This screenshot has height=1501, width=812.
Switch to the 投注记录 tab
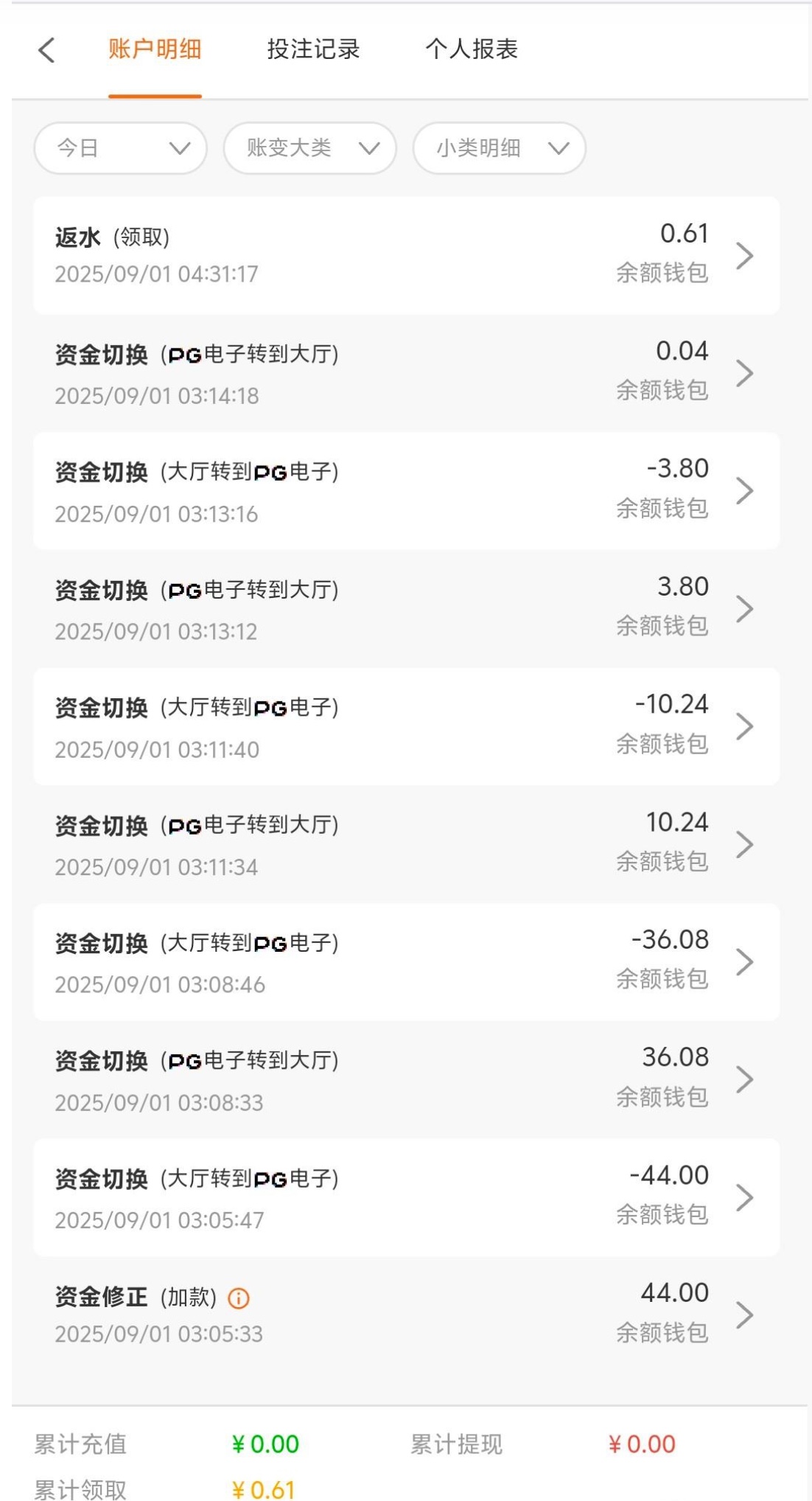(313, 49)
